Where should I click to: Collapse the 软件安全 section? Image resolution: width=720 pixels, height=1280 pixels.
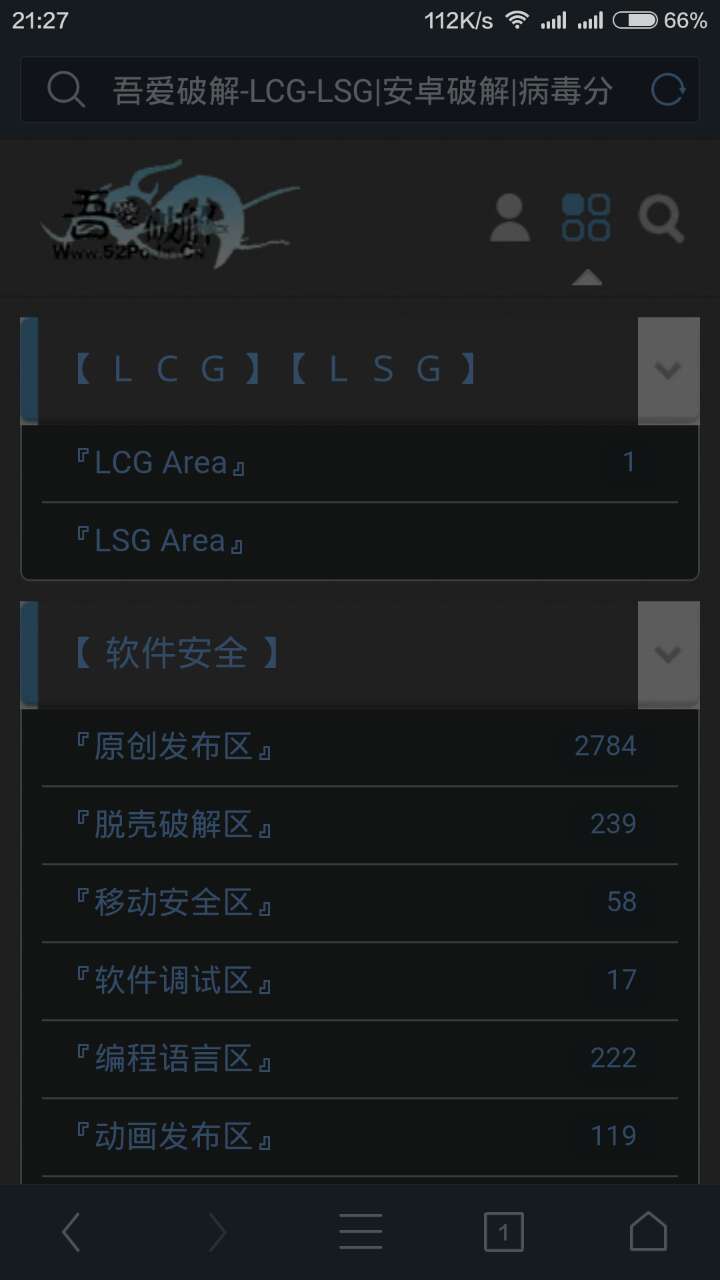click(x=668, y=655)
